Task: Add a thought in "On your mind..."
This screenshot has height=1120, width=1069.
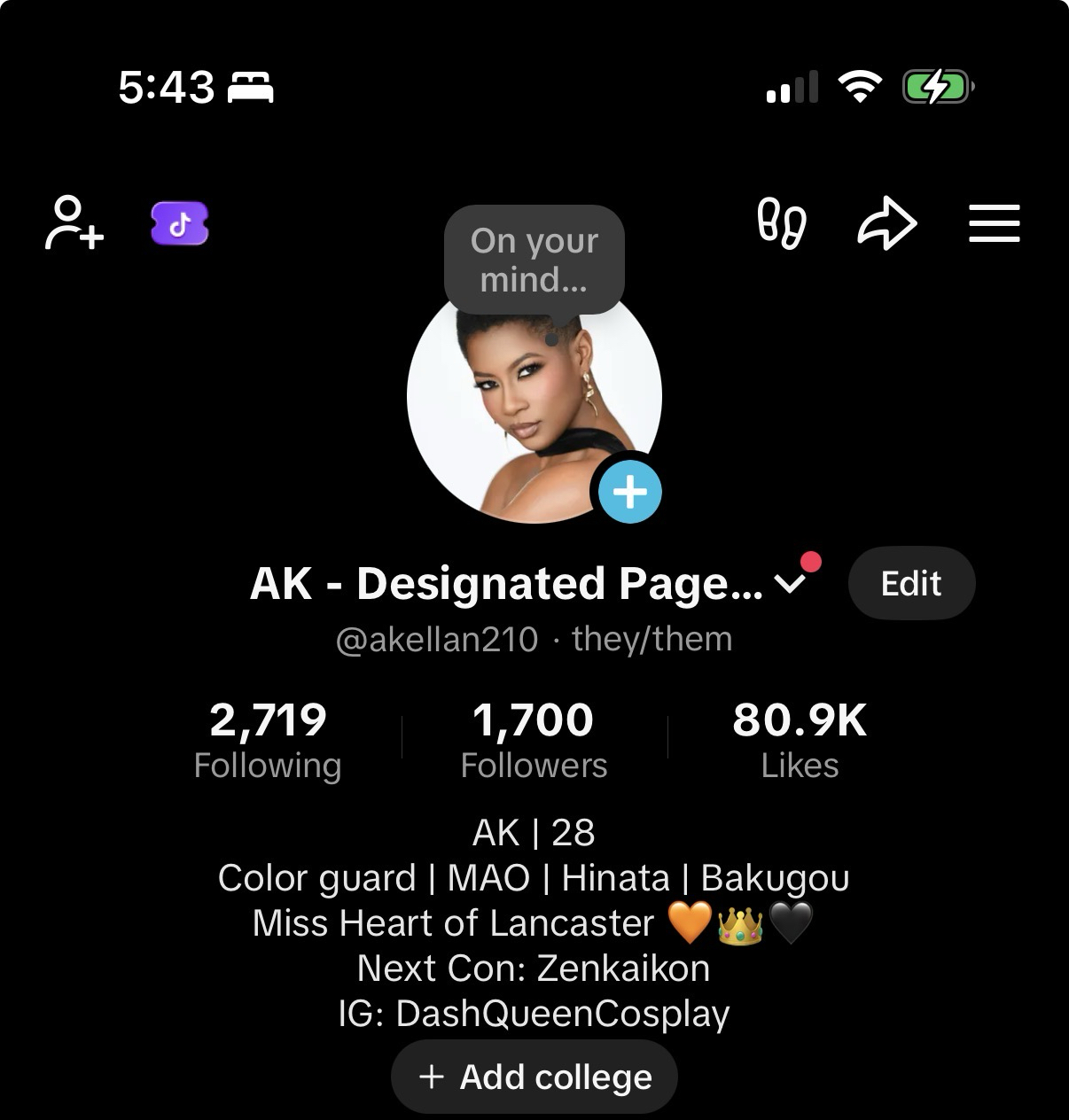Action: [x=534, y=260]
